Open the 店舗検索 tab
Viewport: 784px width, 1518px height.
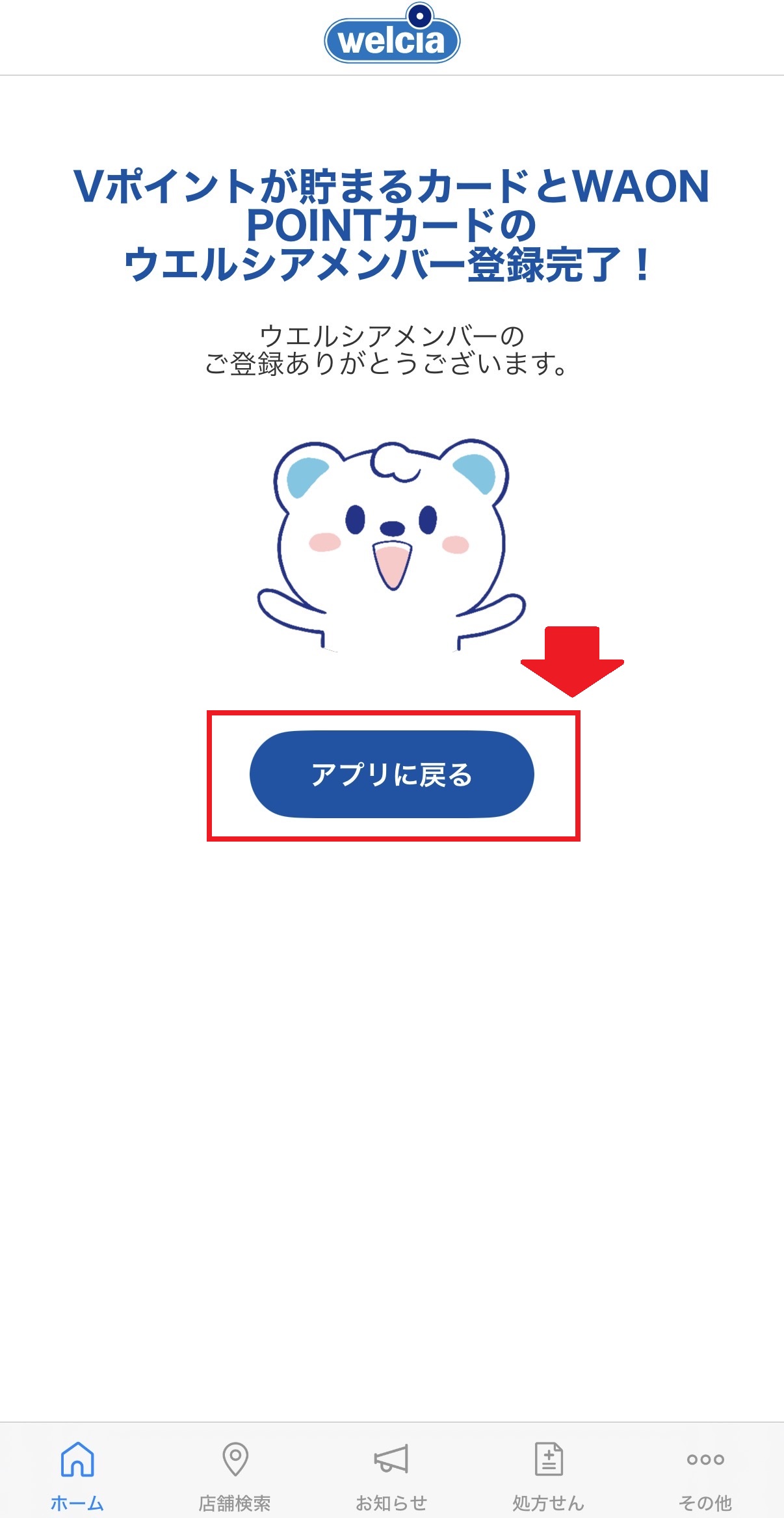235,1475
